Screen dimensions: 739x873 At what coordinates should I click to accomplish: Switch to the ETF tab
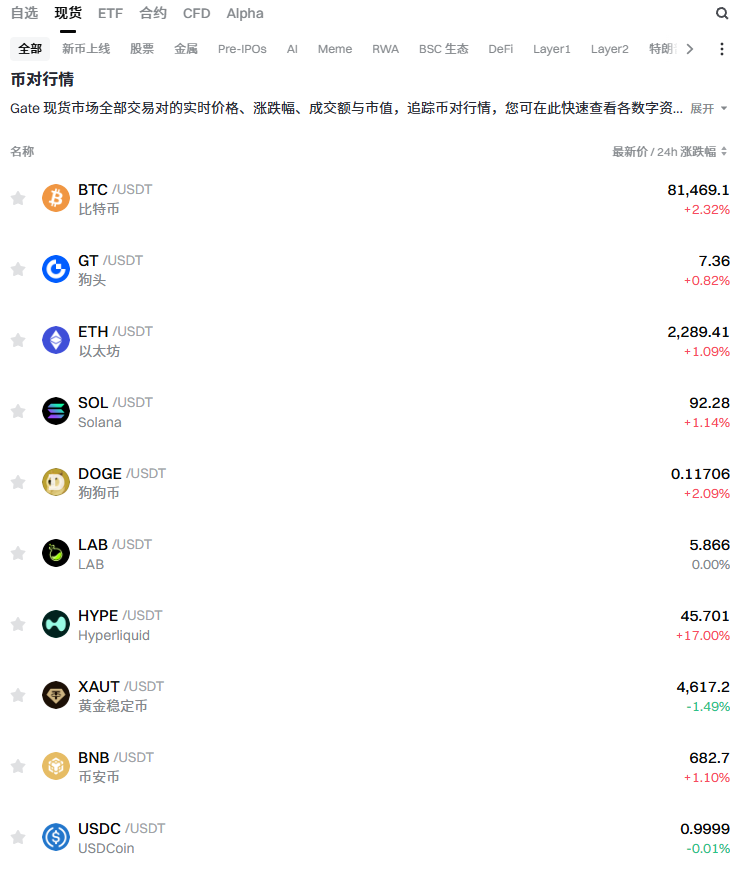(110, 13)
